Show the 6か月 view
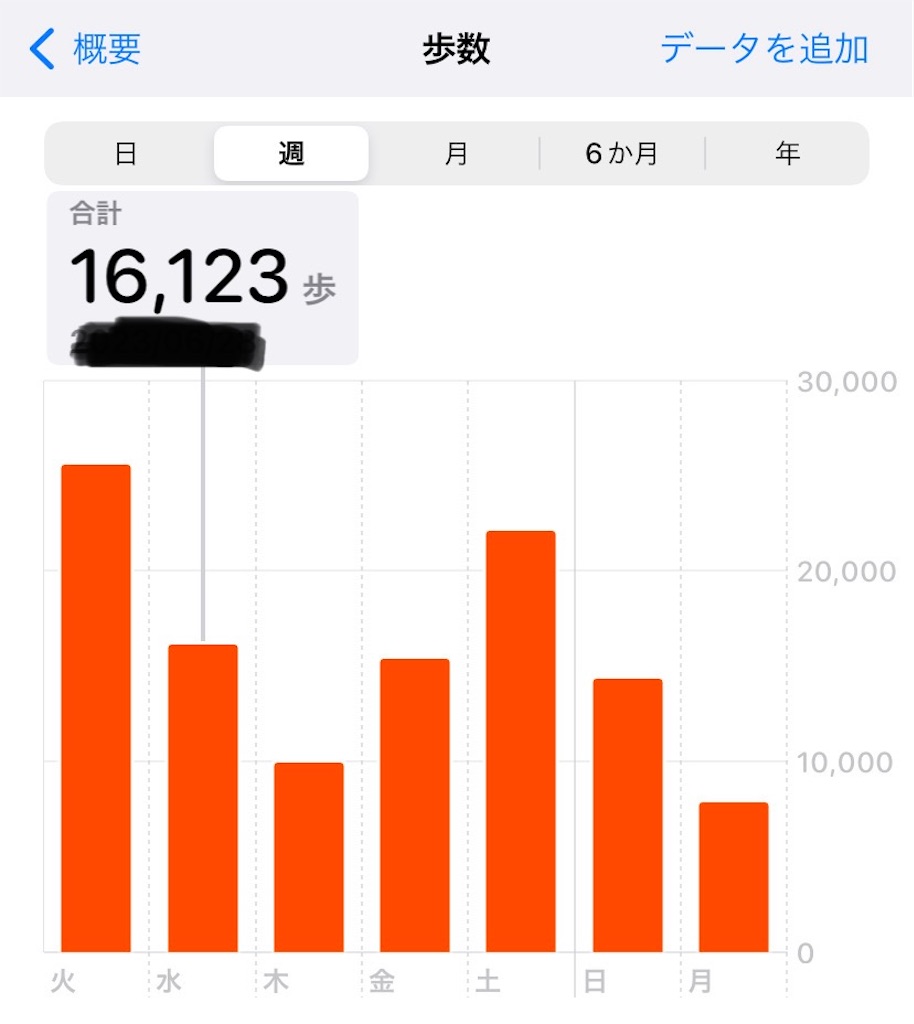The height and width of the screenshot is (1024, 914). pos(622,154)
